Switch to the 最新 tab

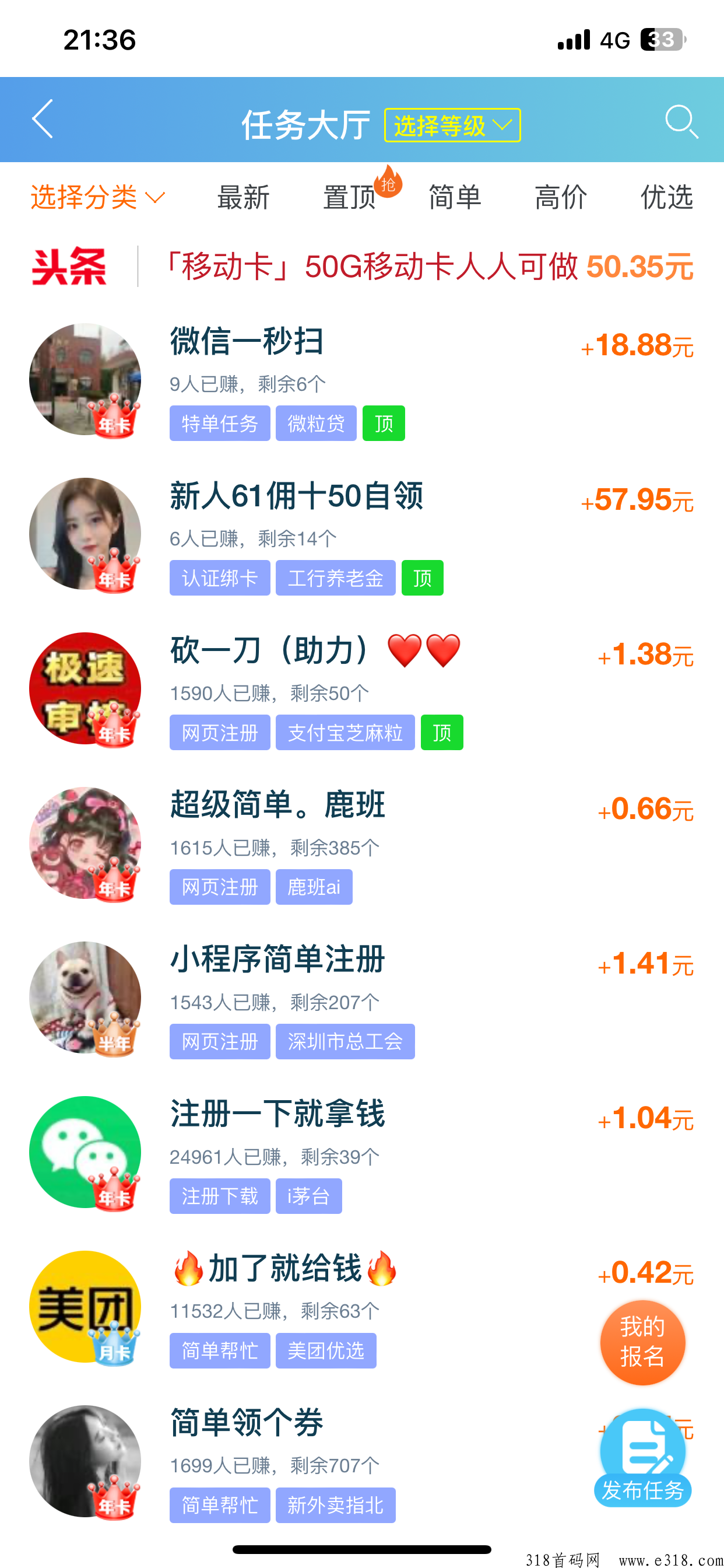coord(242,197)
